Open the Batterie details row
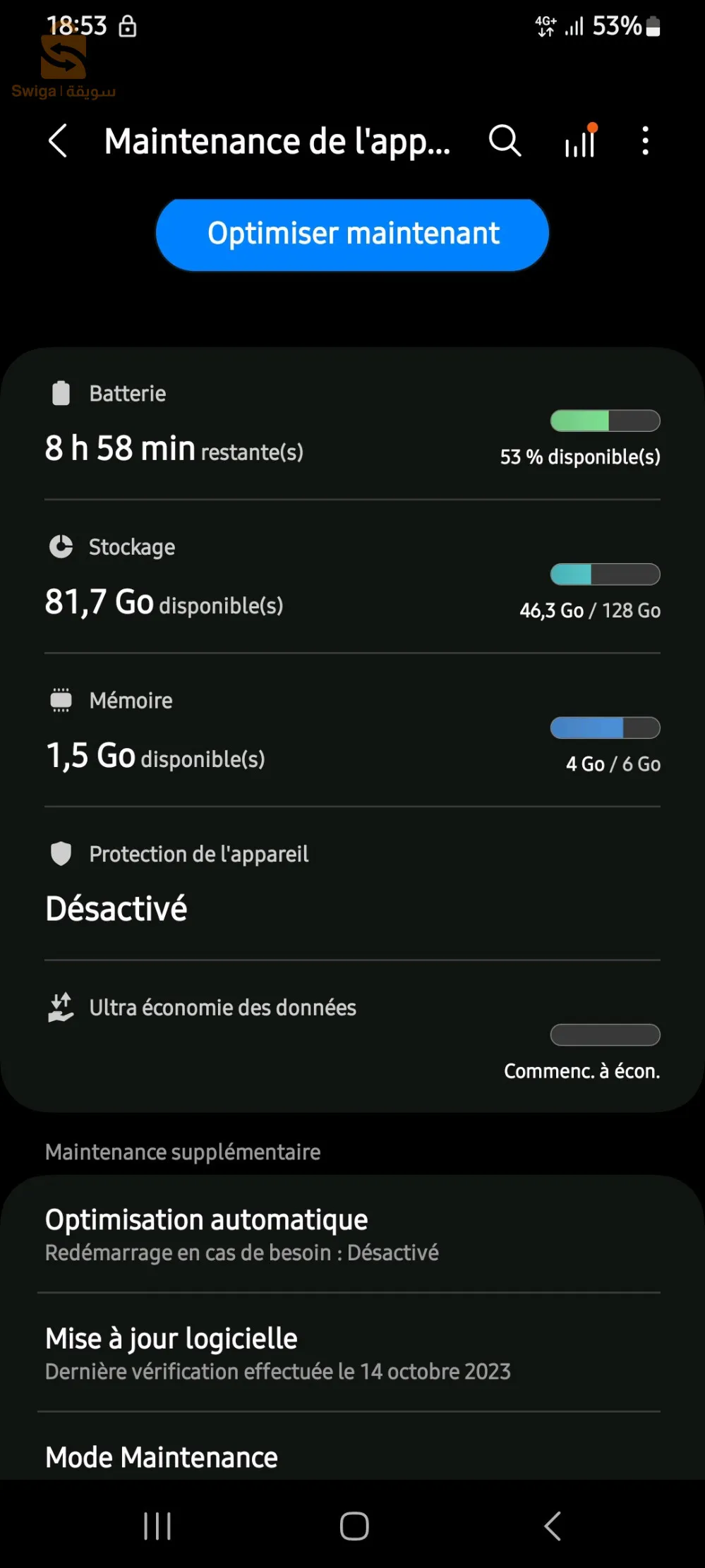 pyautogui.click(x=352, y=425)
